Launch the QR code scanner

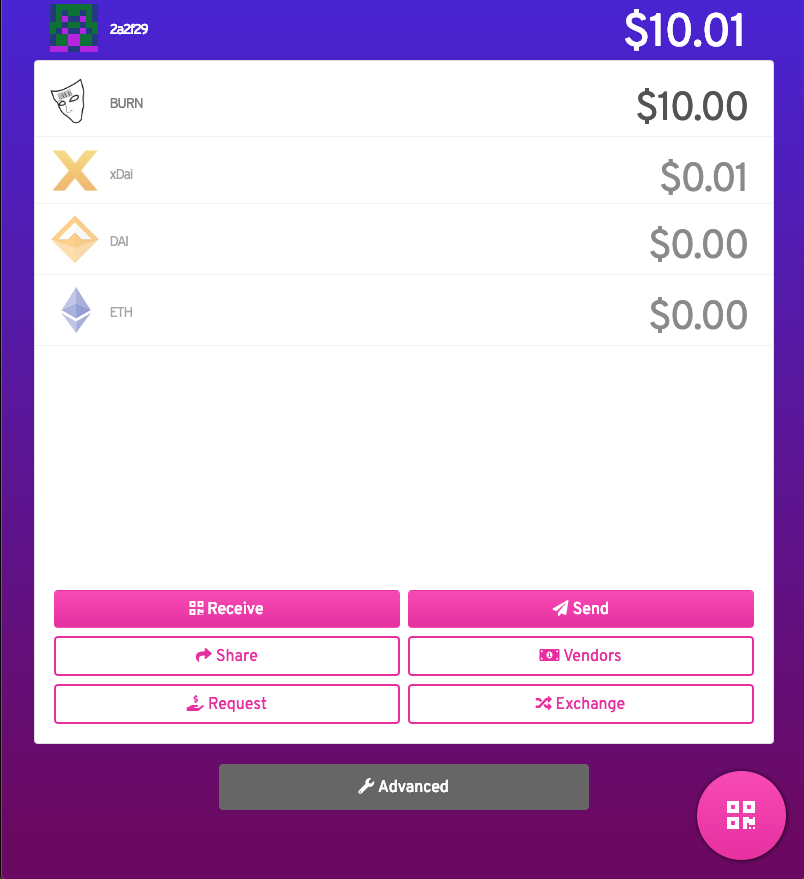point(741,815)
